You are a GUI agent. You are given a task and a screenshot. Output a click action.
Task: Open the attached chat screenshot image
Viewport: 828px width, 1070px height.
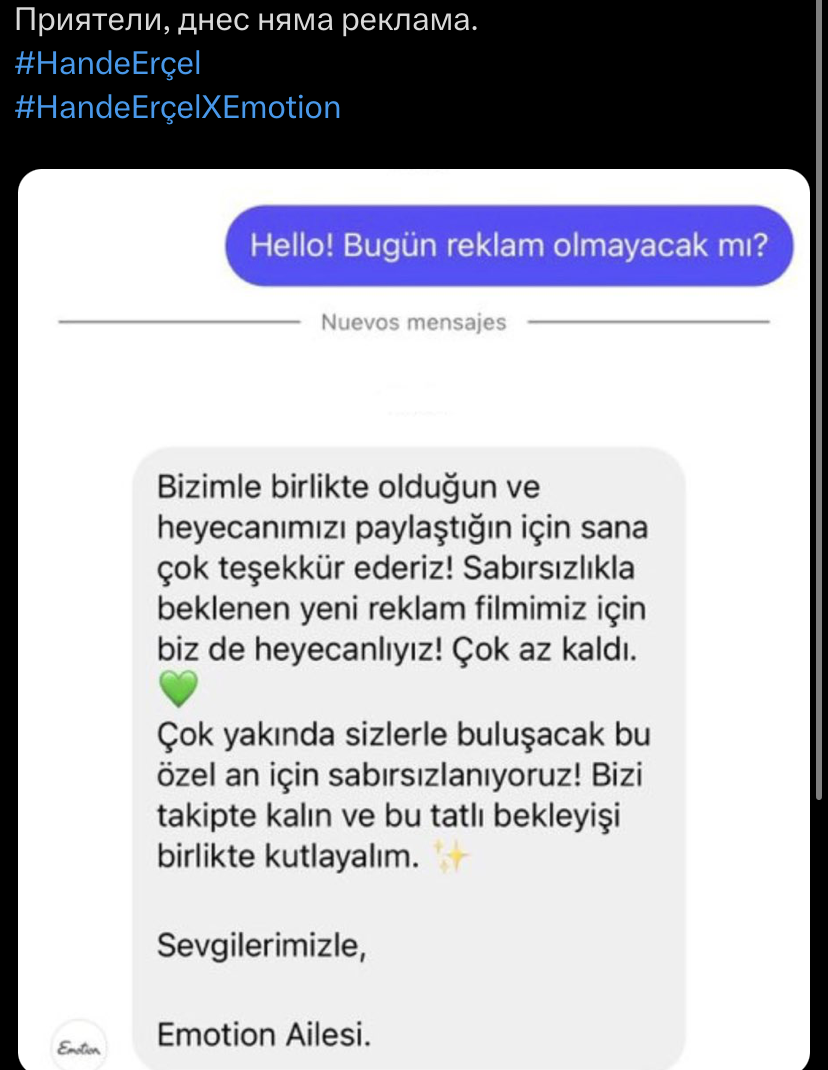click(x=414, y=620)
